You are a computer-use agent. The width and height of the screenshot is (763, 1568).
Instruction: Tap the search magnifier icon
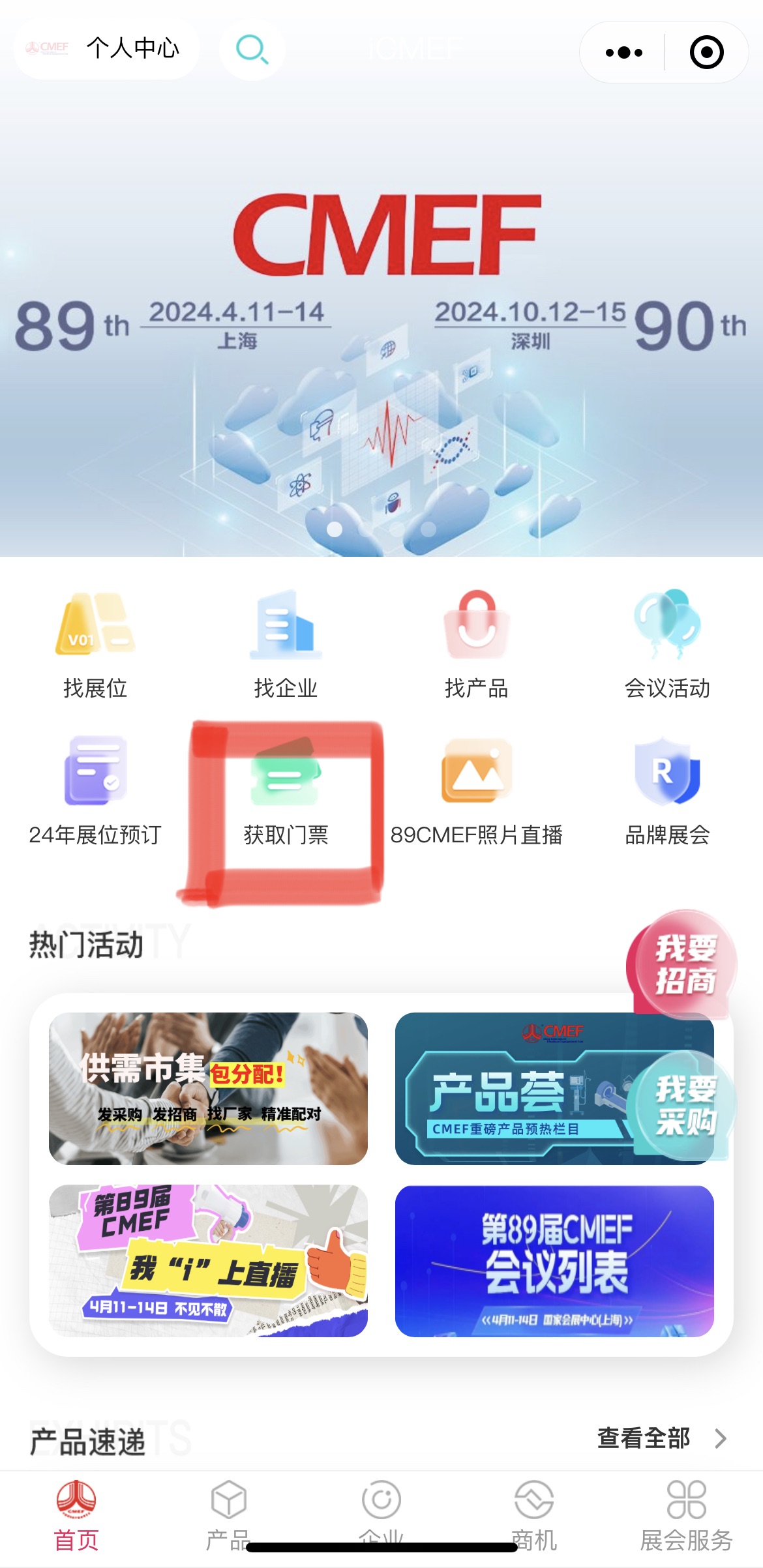(x=252, y=50)
